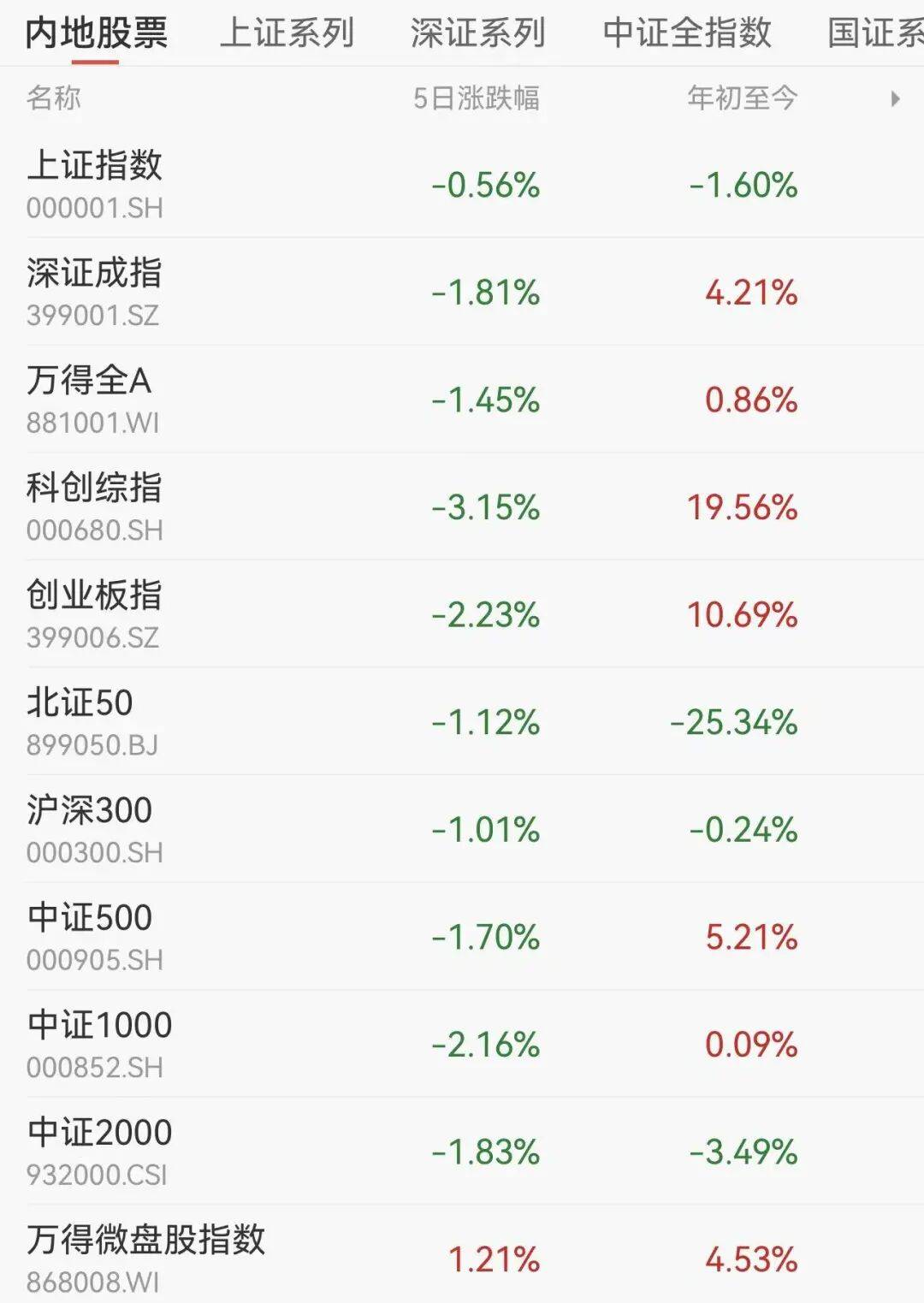Open the 中证2000 row
Viewport: 924px width, 1303px height.
pos(462,1151)
